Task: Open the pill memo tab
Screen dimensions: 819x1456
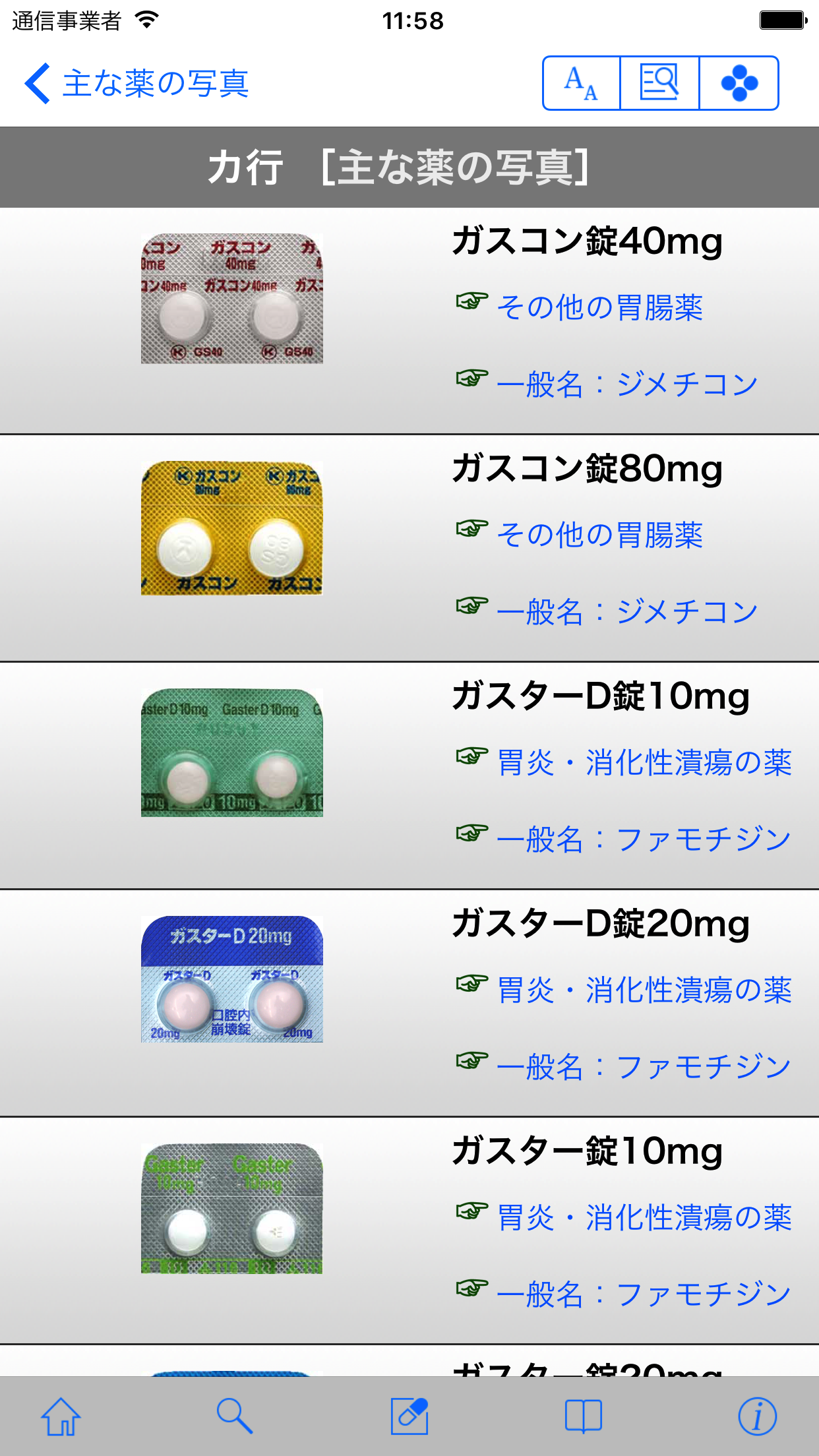Action: [409, 1416]
